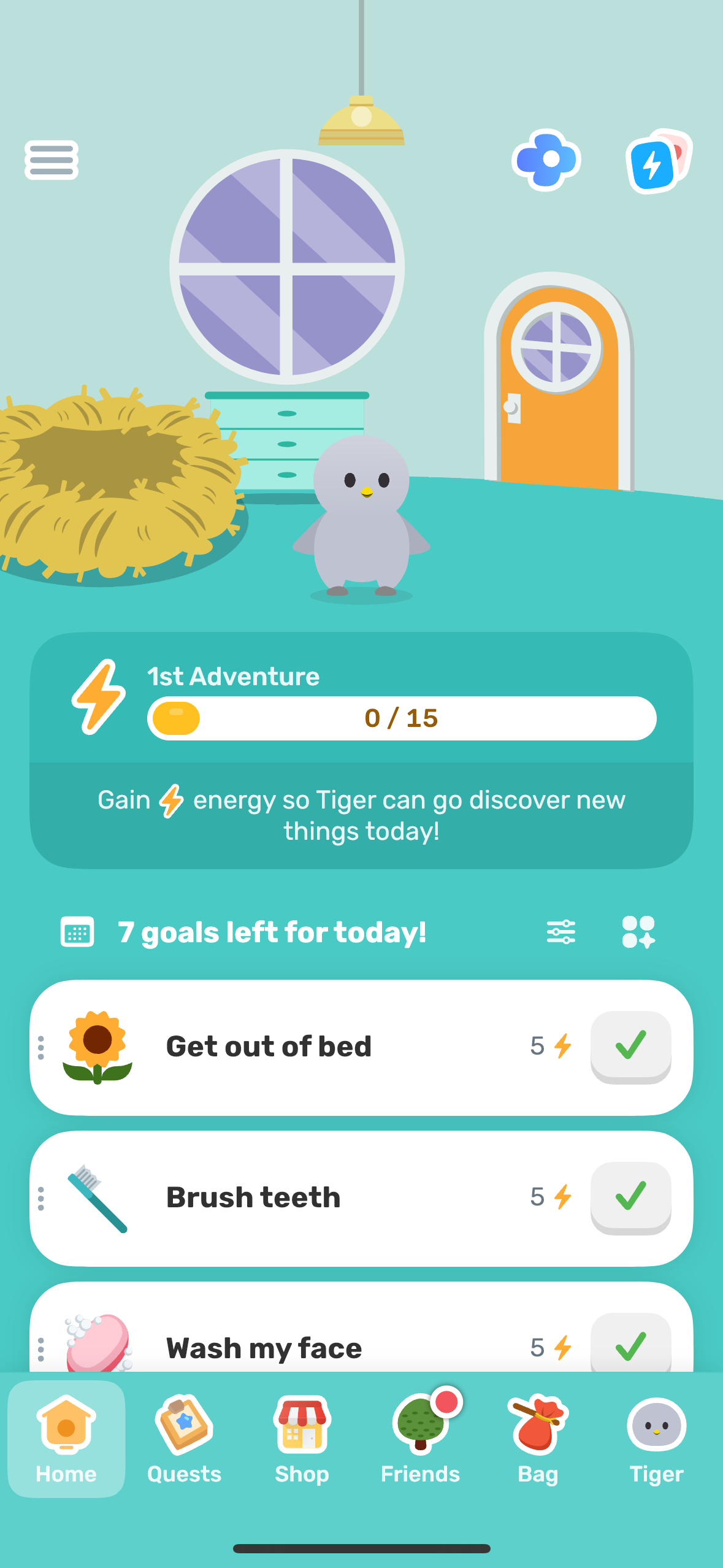View Friends with the notification badge

pos(421,1439)
